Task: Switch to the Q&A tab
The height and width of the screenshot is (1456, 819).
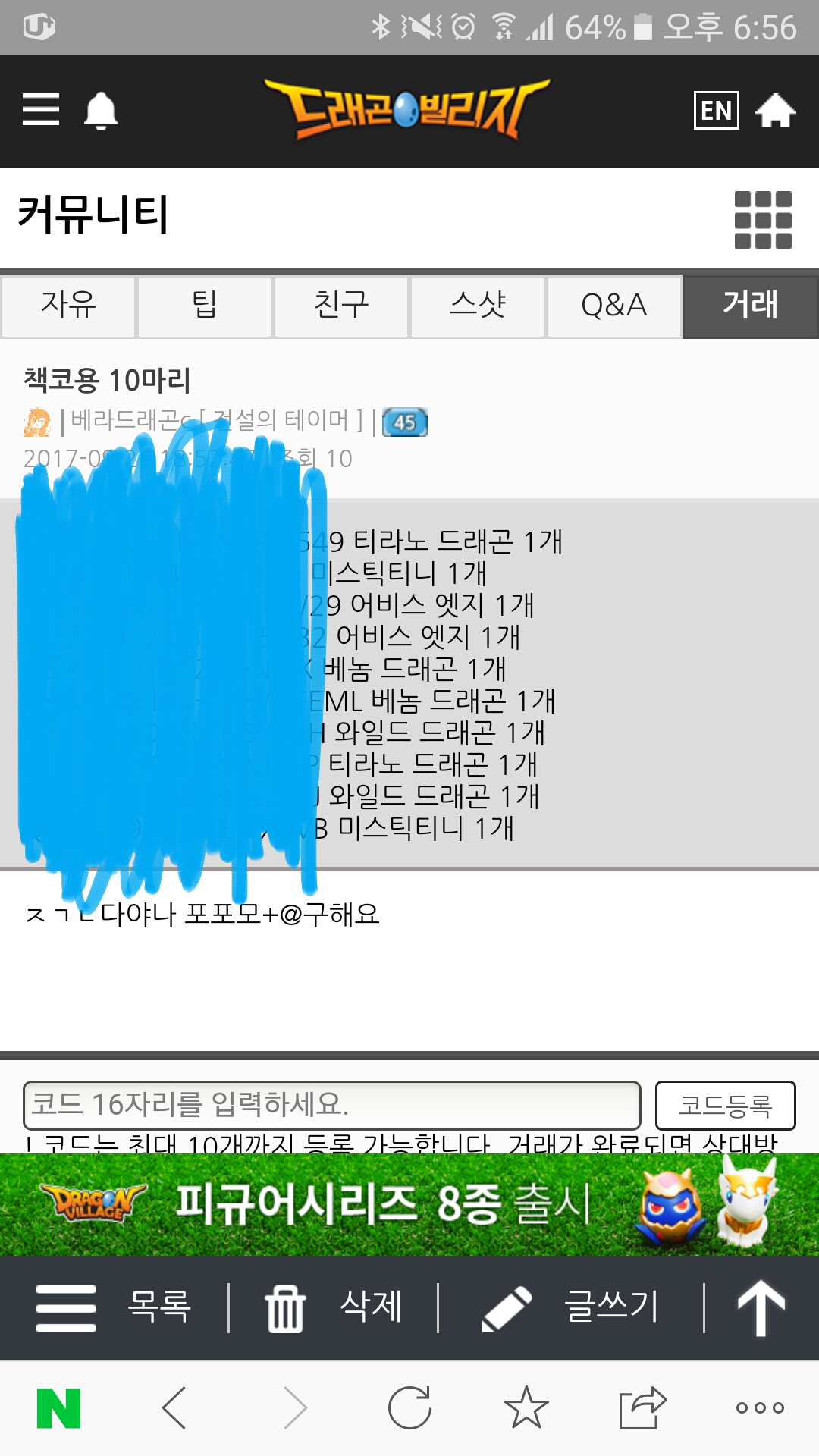Action: 614,306
